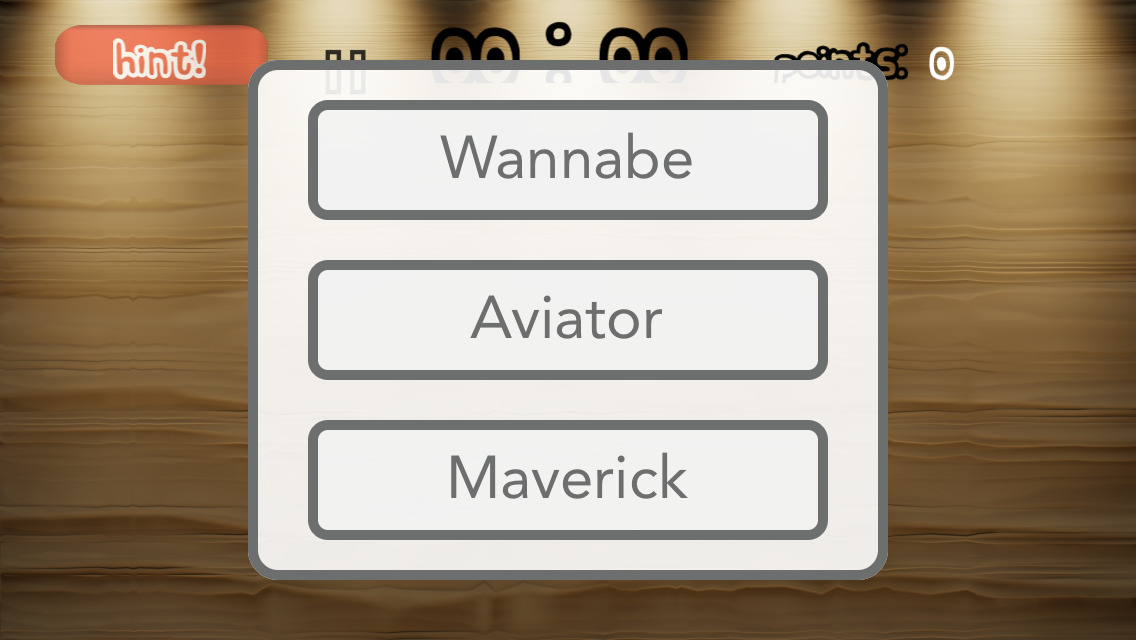Pick the Maverick option

[x=567, y=480]
